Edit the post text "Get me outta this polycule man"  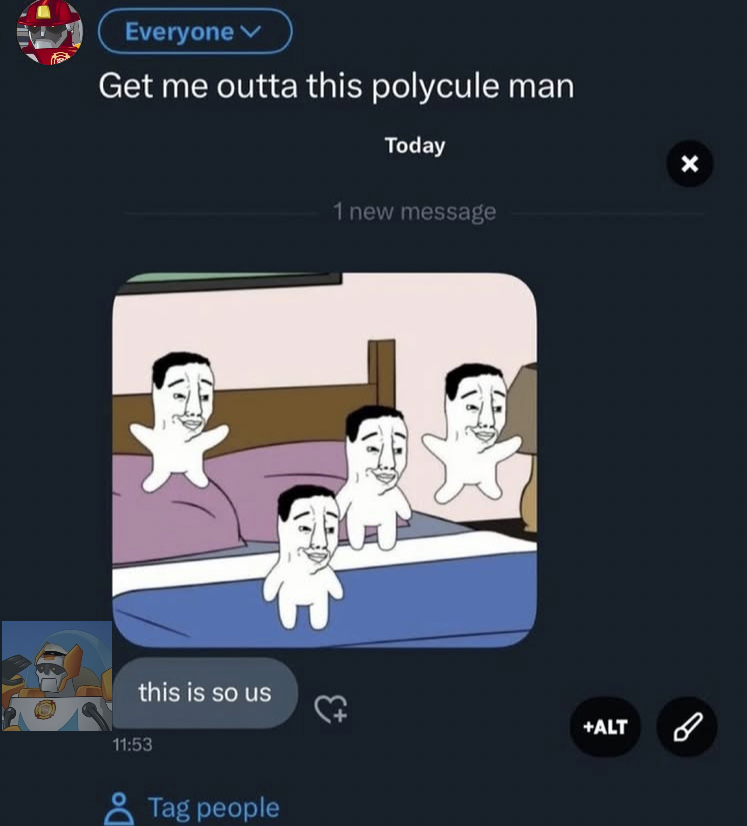click(x=336, y=86)
